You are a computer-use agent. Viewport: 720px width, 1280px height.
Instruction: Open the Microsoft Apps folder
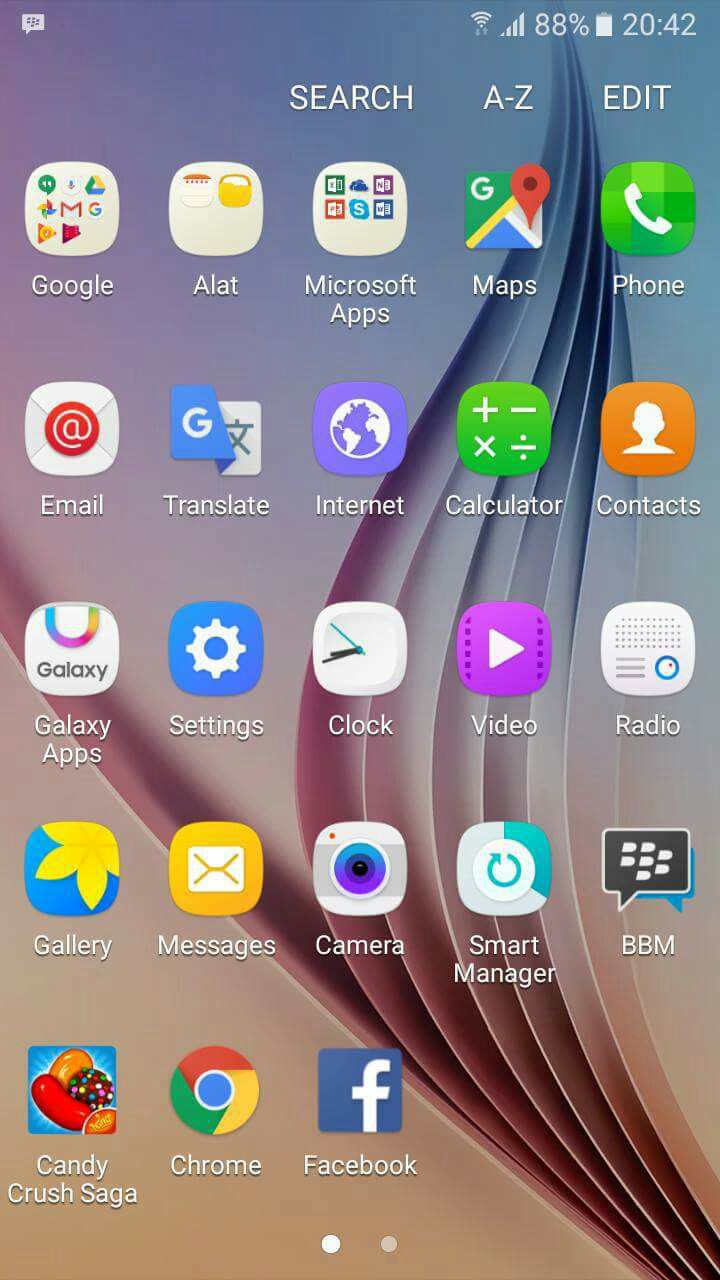pyautogui.click(x=360, y=209)
